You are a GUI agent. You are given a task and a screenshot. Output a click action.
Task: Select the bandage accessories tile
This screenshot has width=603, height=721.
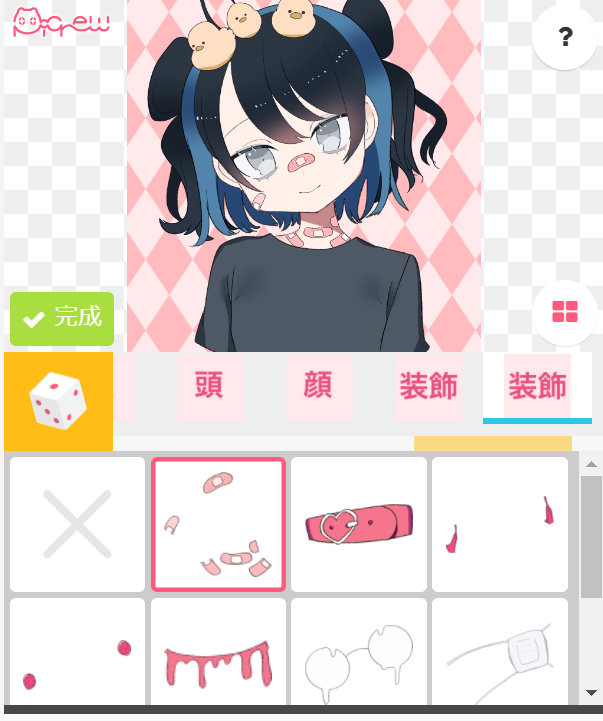(x=218, y=524)
